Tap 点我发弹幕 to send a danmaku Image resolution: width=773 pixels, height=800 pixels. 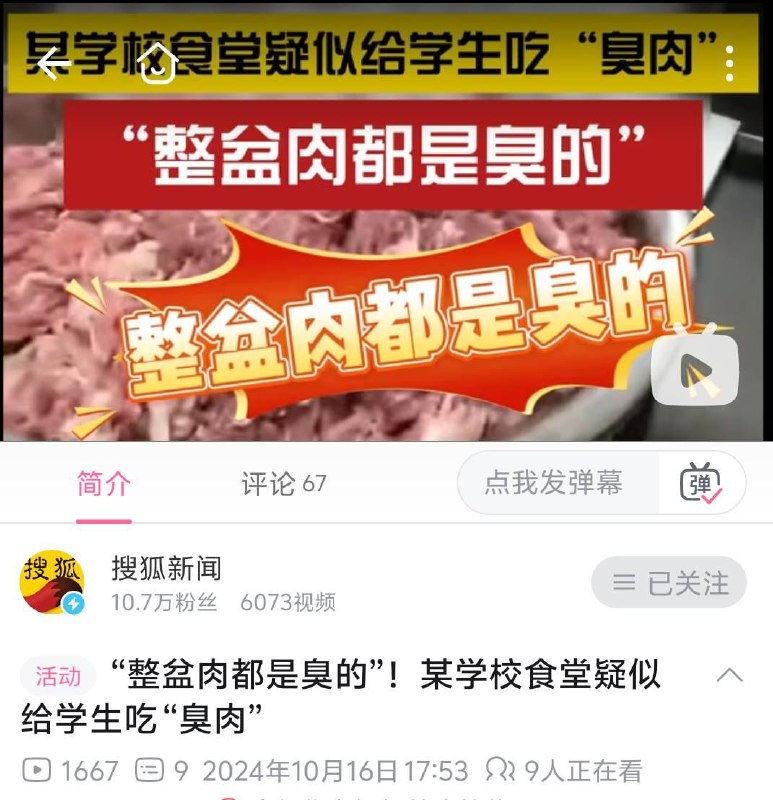555,483
